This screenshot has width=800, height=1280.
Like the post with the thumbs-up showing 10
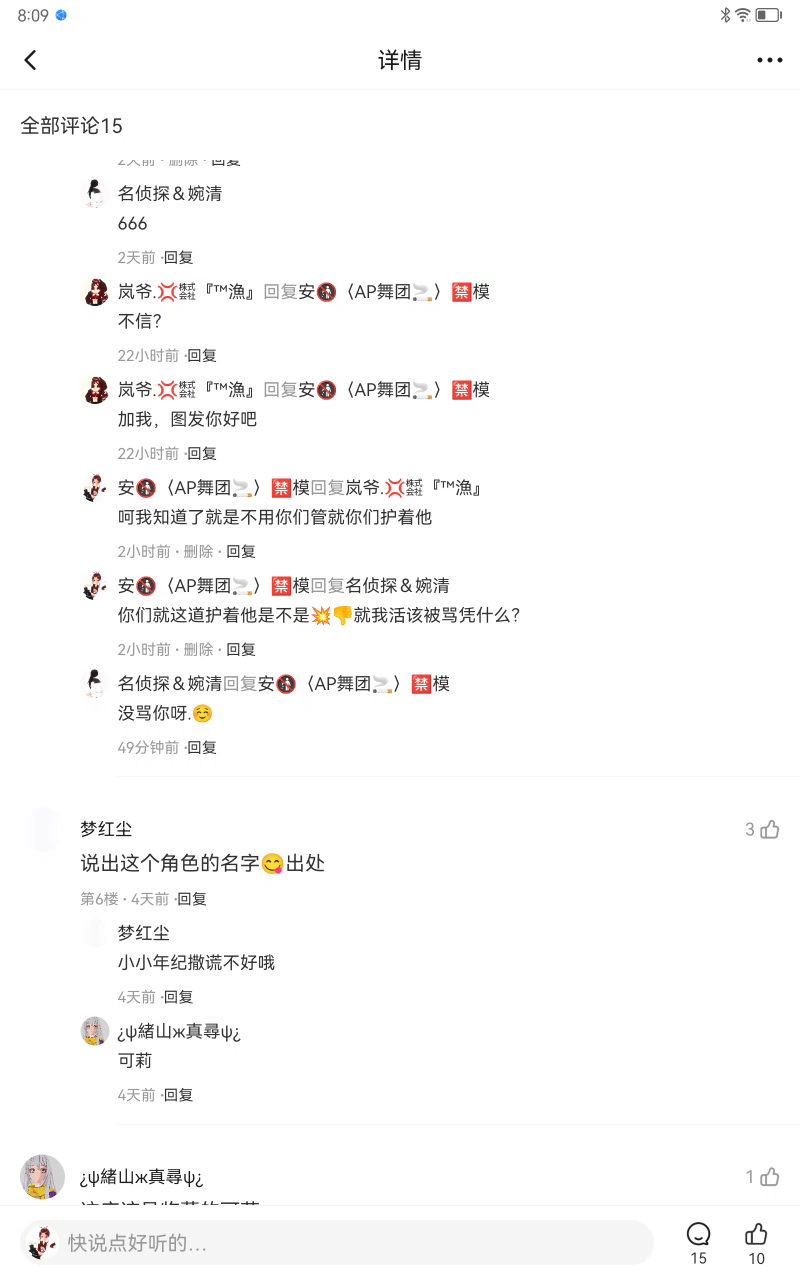756,1243
